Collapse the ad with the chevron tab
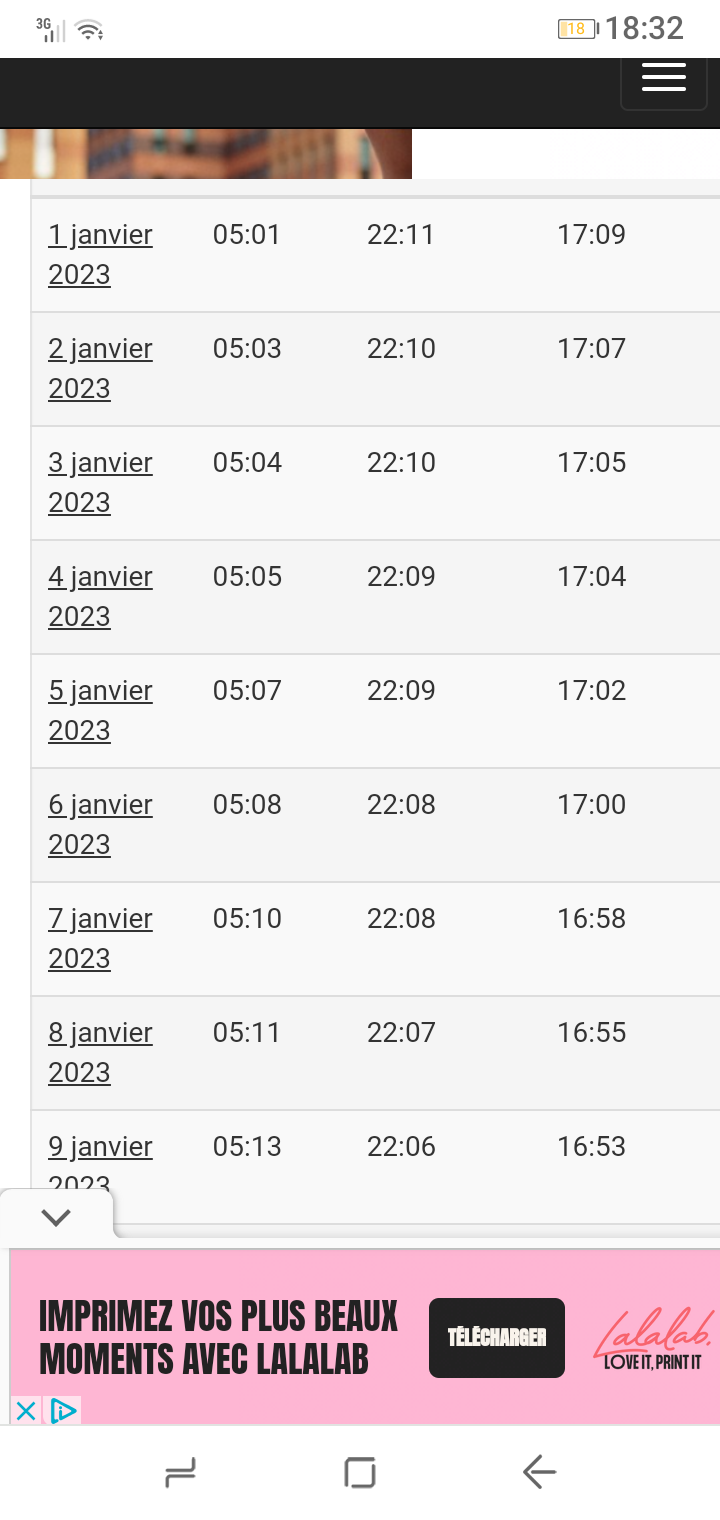Image resolution: width=720 pixels, height=1520 pixels. 56,1217
